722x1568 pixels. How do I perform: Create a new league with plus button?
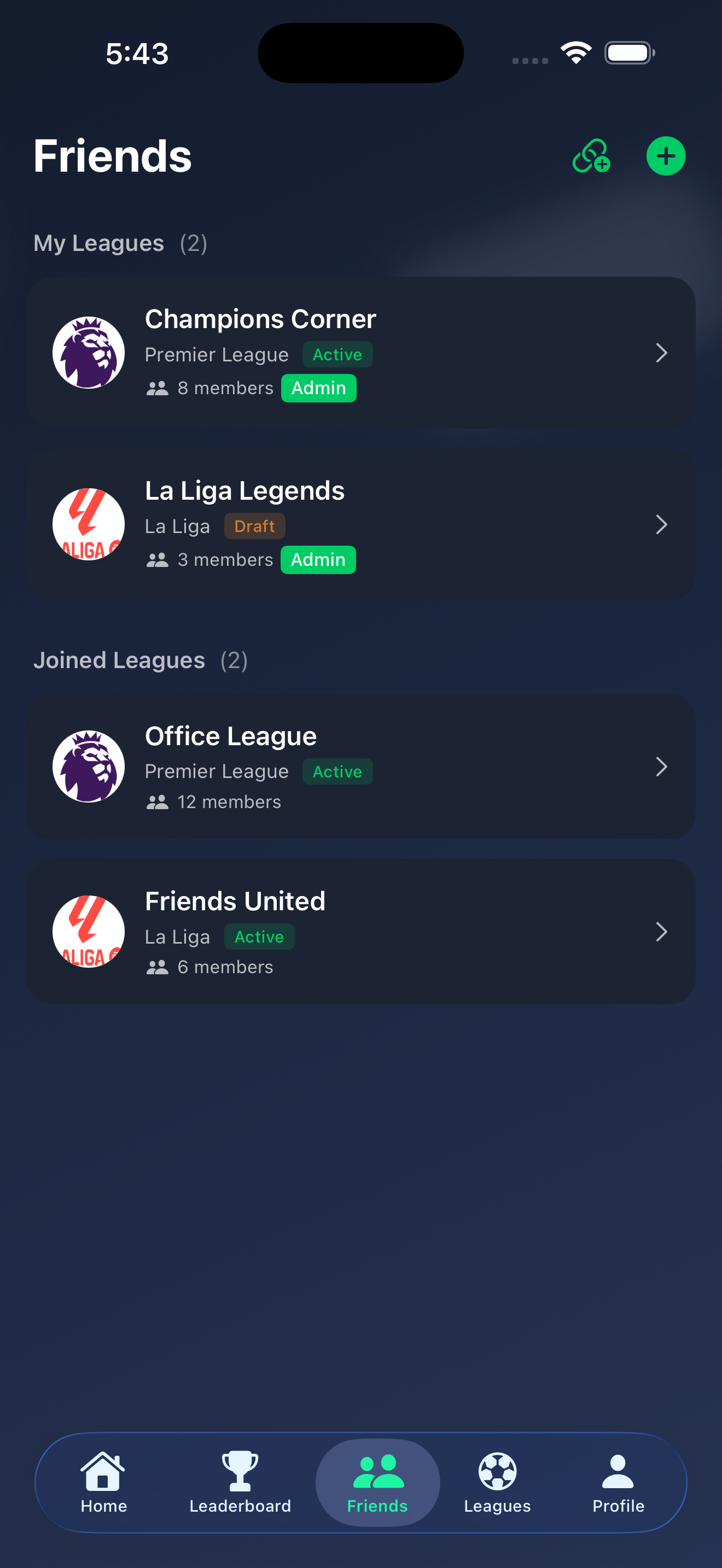click(665, 156)
